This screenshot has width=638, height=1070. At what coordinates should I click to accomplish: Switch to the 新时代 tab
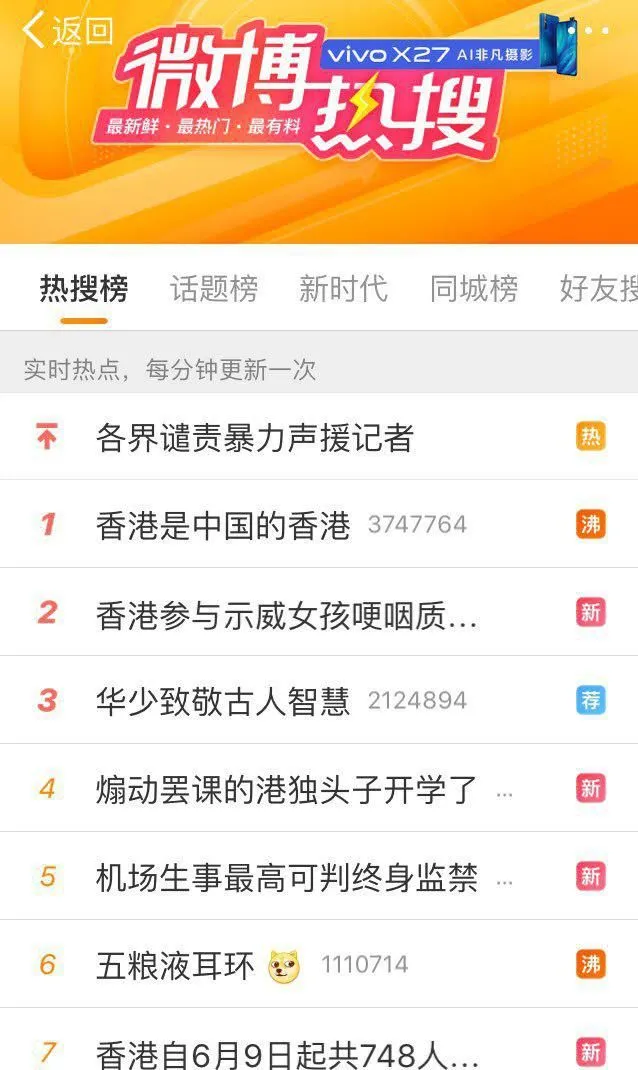click(343, 289)
